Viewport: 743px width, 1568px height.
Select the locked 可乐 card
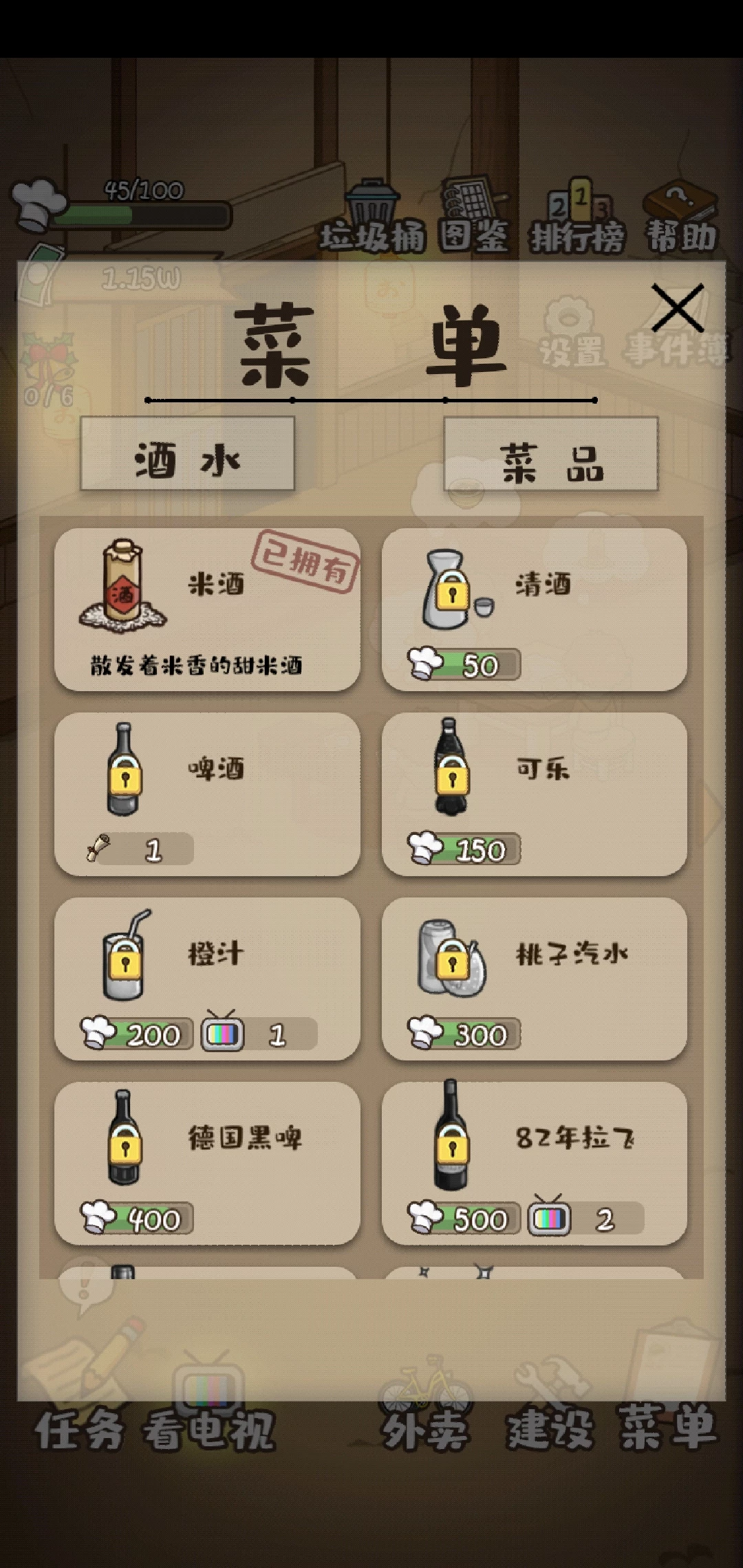pos(534,794)
